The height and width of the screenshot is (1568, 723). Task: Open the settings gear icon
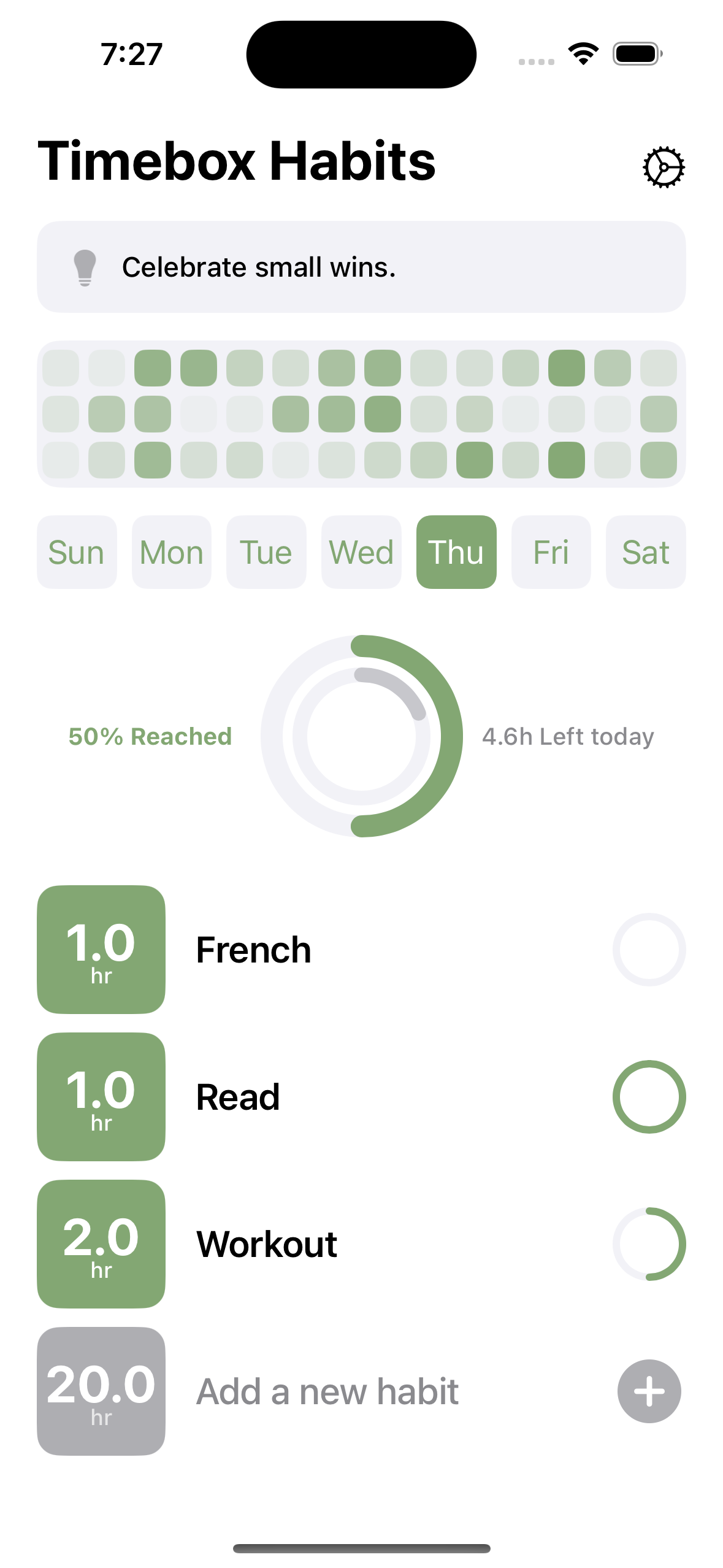(664, 167)
